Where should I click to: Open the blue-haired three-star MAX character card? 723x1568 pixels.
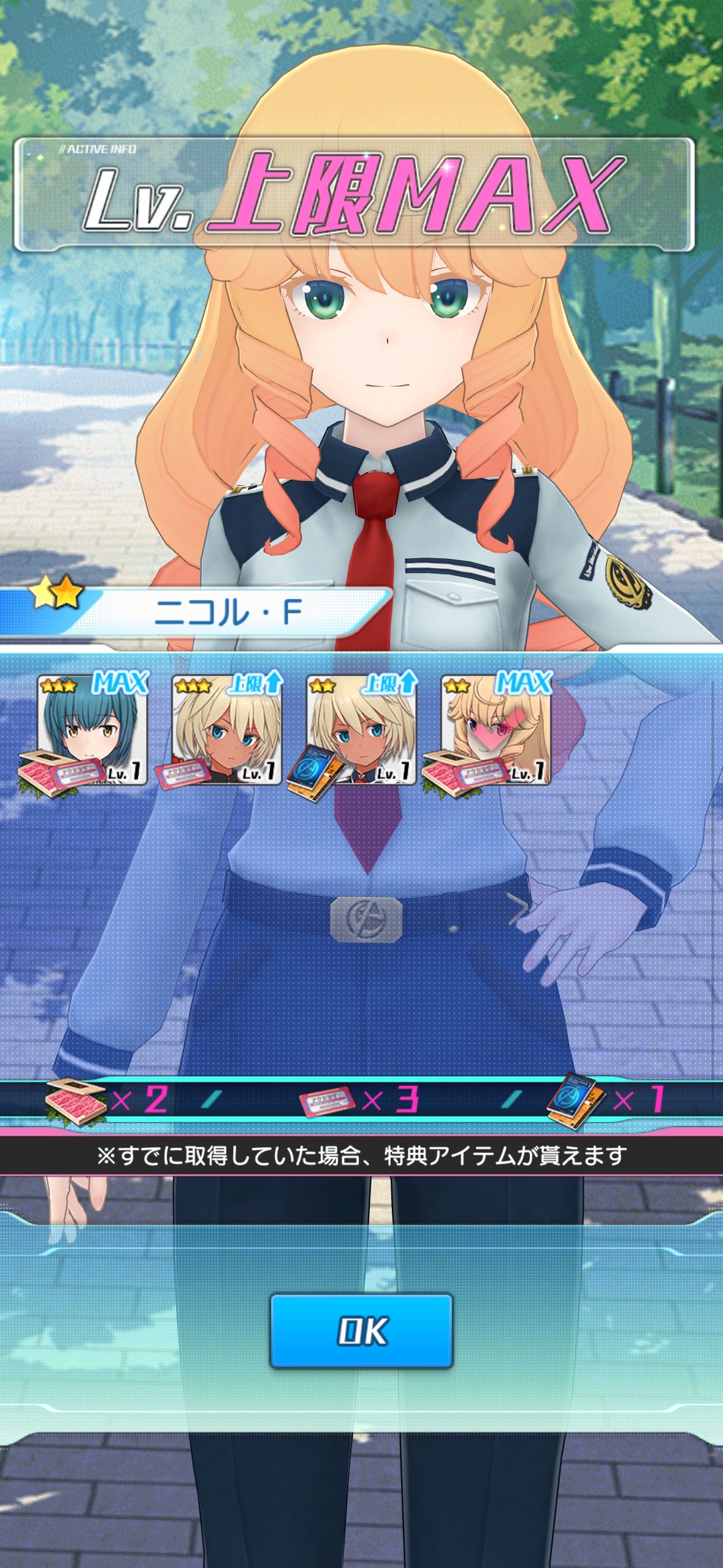92,730
